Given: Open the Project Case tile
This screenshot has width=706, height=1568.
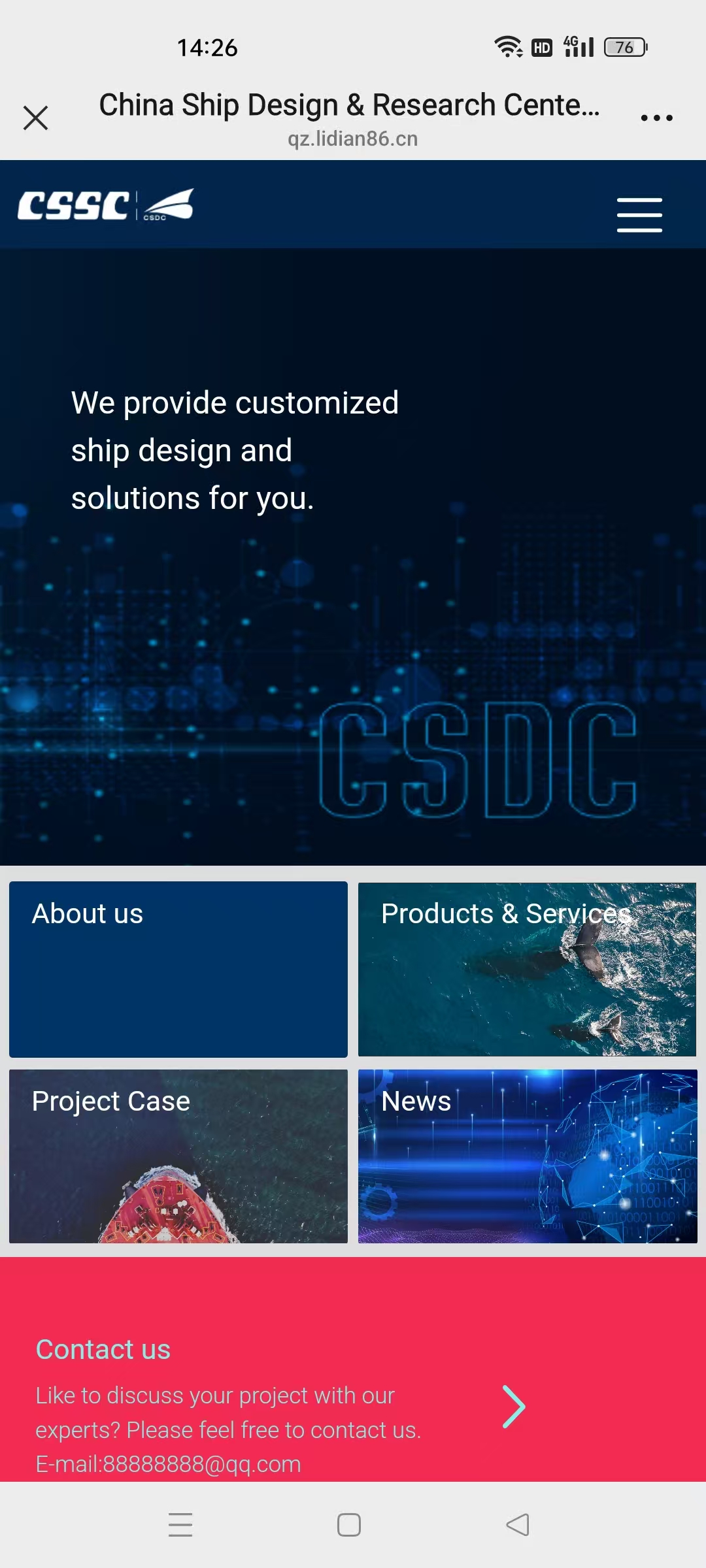Looking at the screenshot, I should [178, 1156].
